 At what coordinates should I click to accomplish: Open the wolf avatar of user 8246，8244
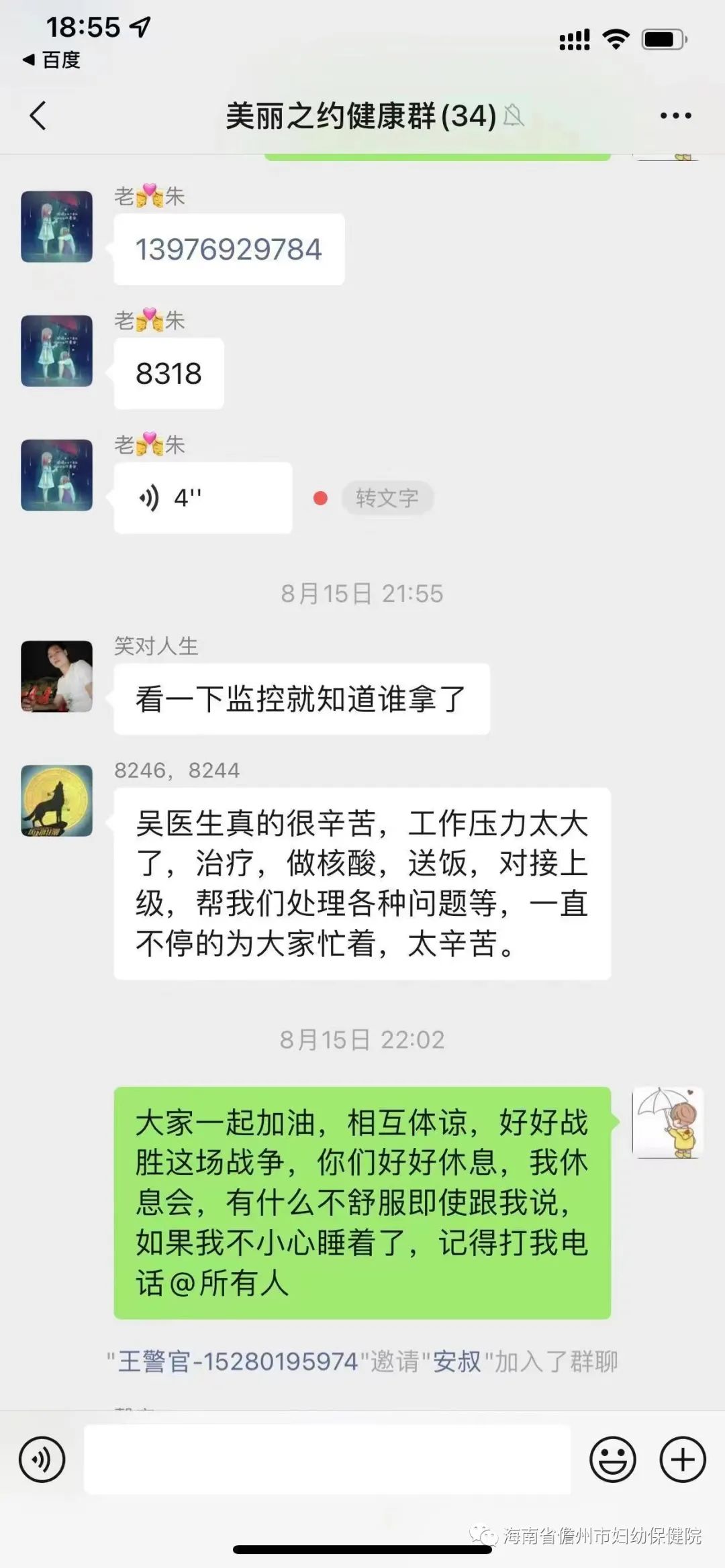[57, 800]
